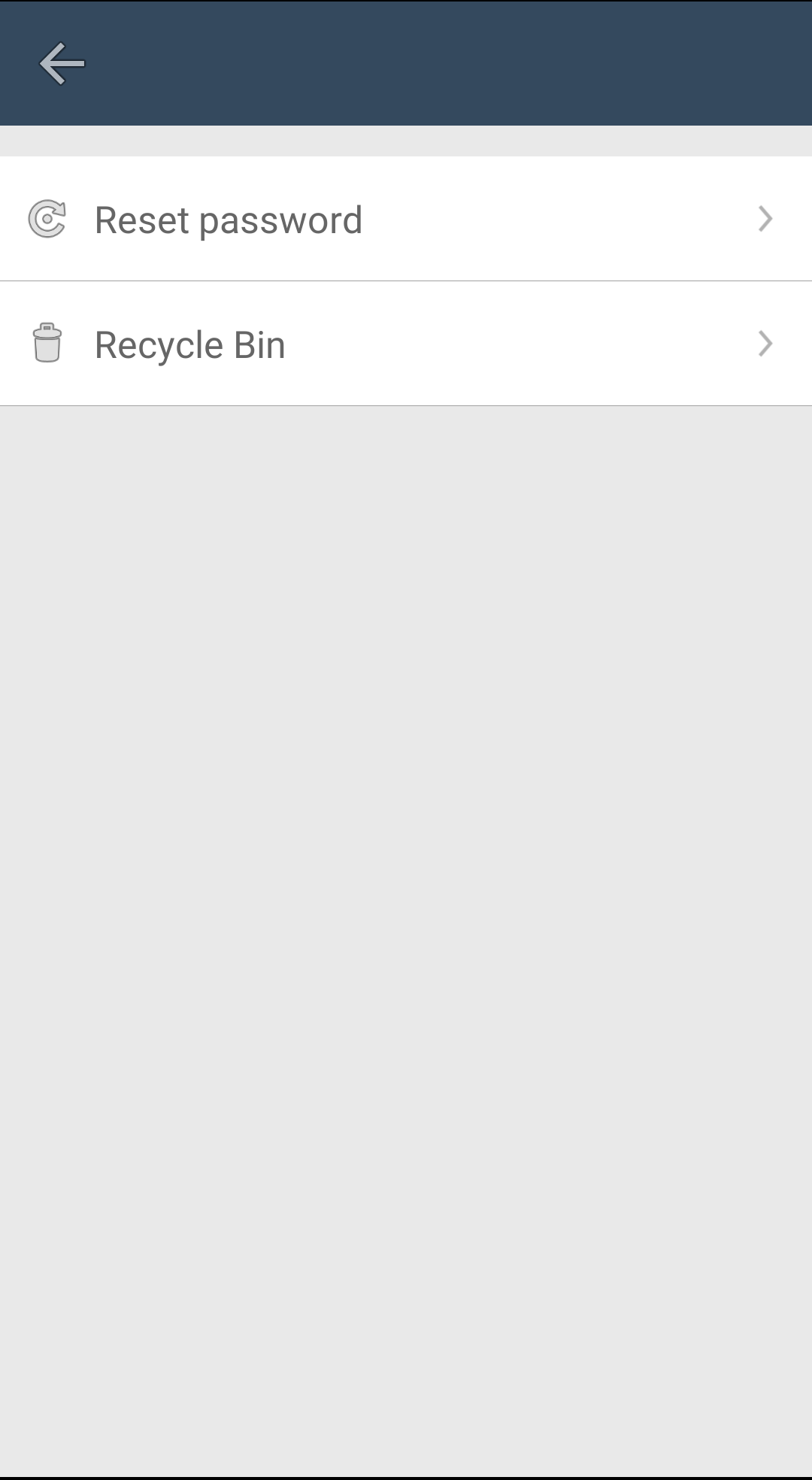Open the Recycle Bin
Screen dimensions: 812x1480
coord(406,344)
